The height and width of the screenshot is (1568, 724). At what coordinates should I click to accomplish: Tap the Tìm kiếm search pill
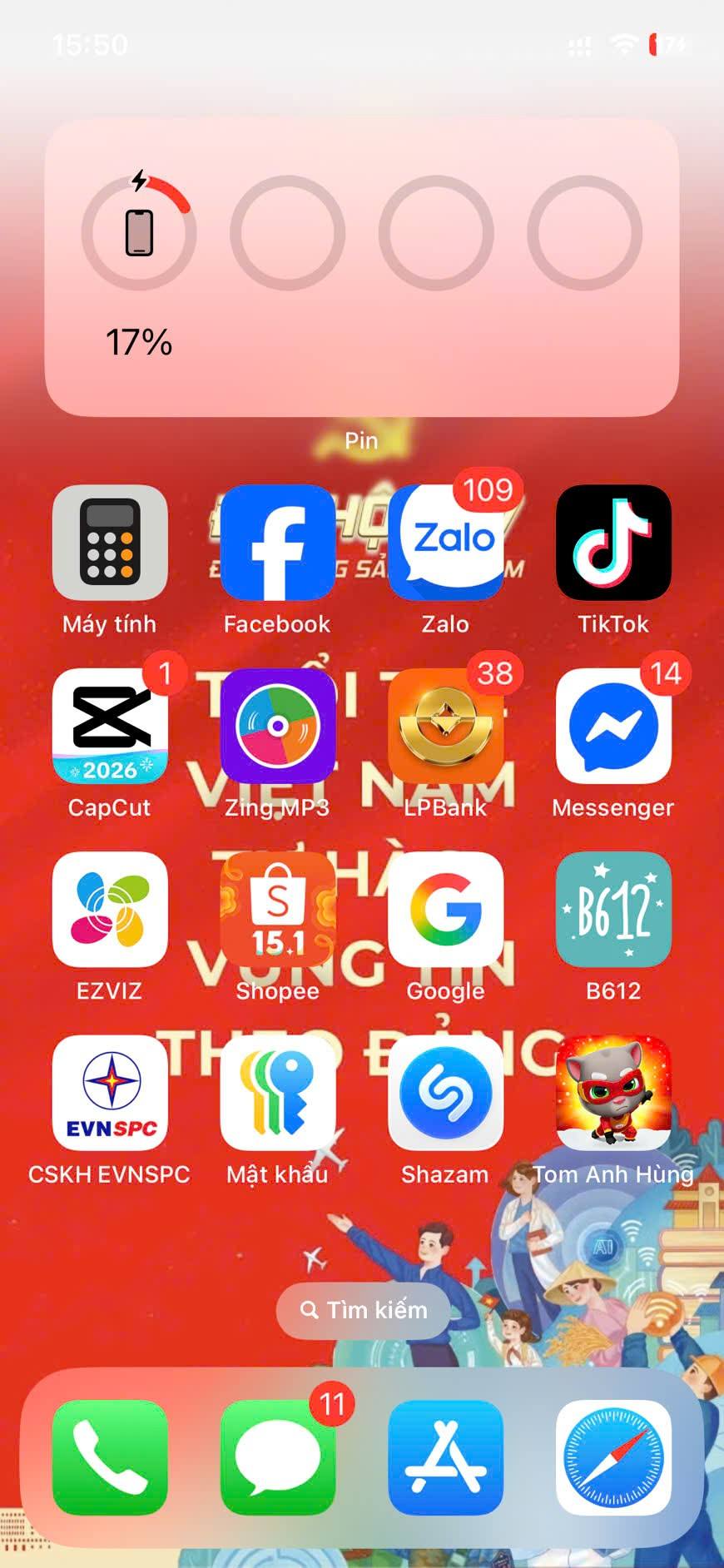363,1310
